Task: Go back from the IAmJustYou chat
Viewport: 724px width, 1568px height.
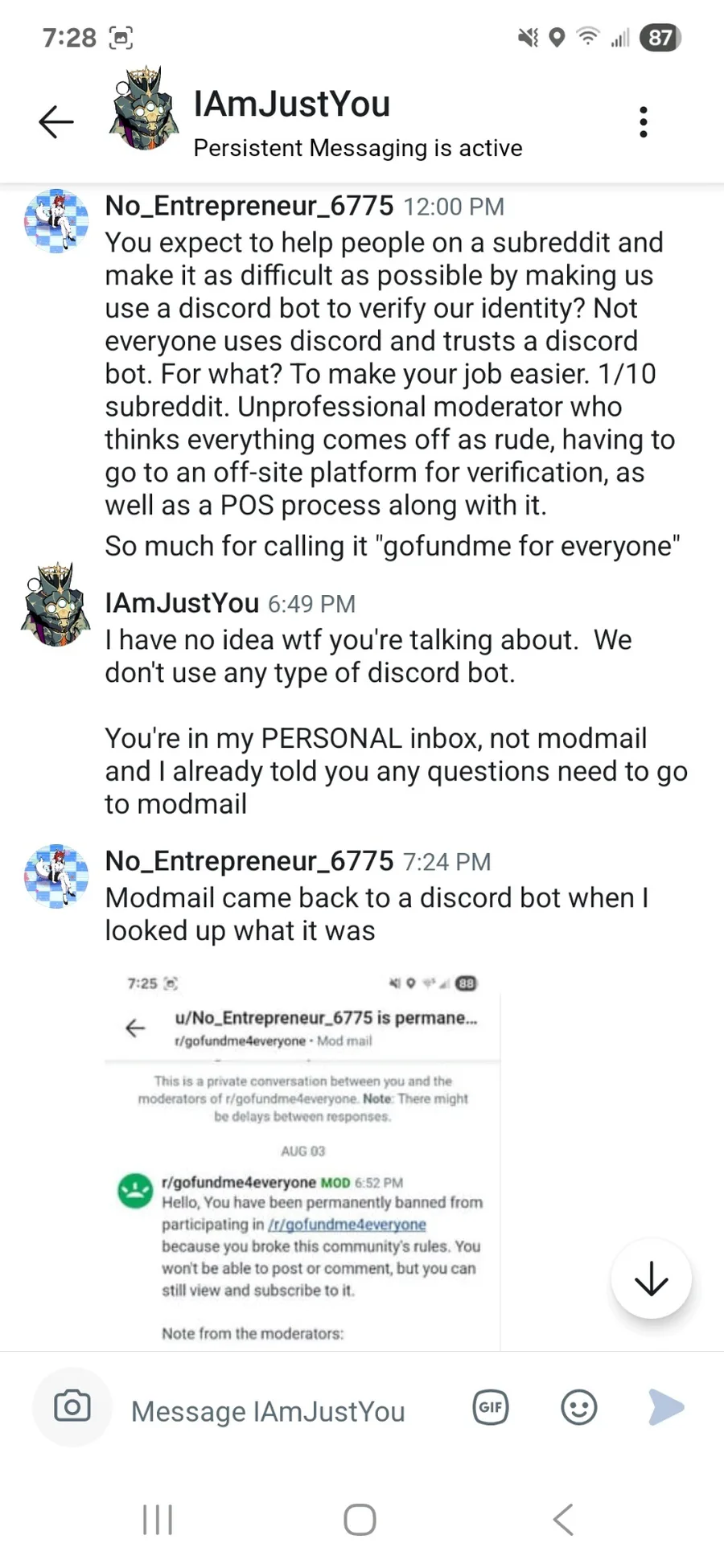Action: click(x=56, y=122)
